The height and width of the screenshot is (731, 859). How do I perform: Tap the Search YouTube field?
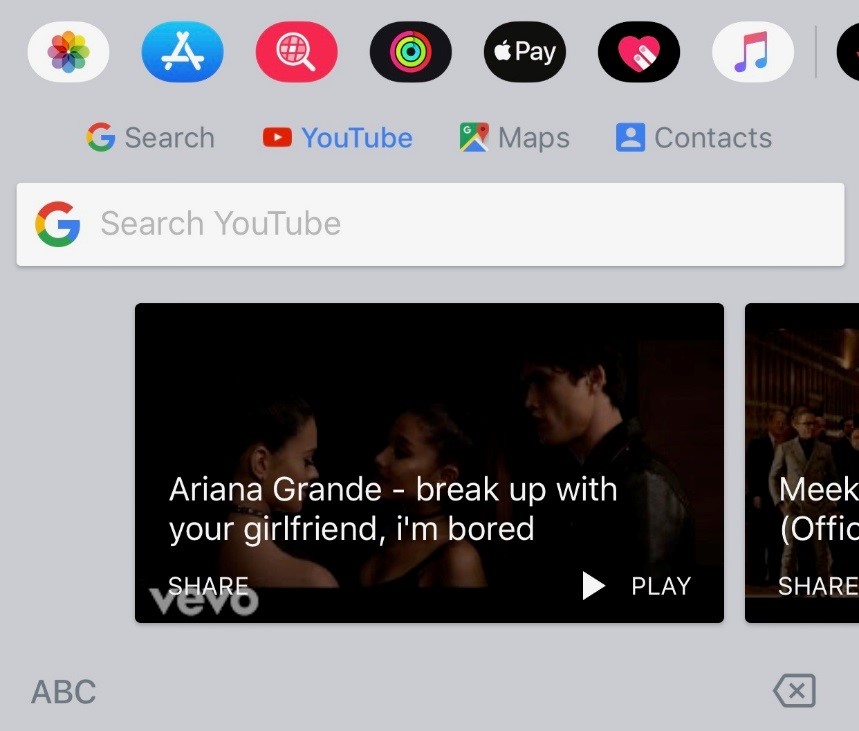point(430,224)
